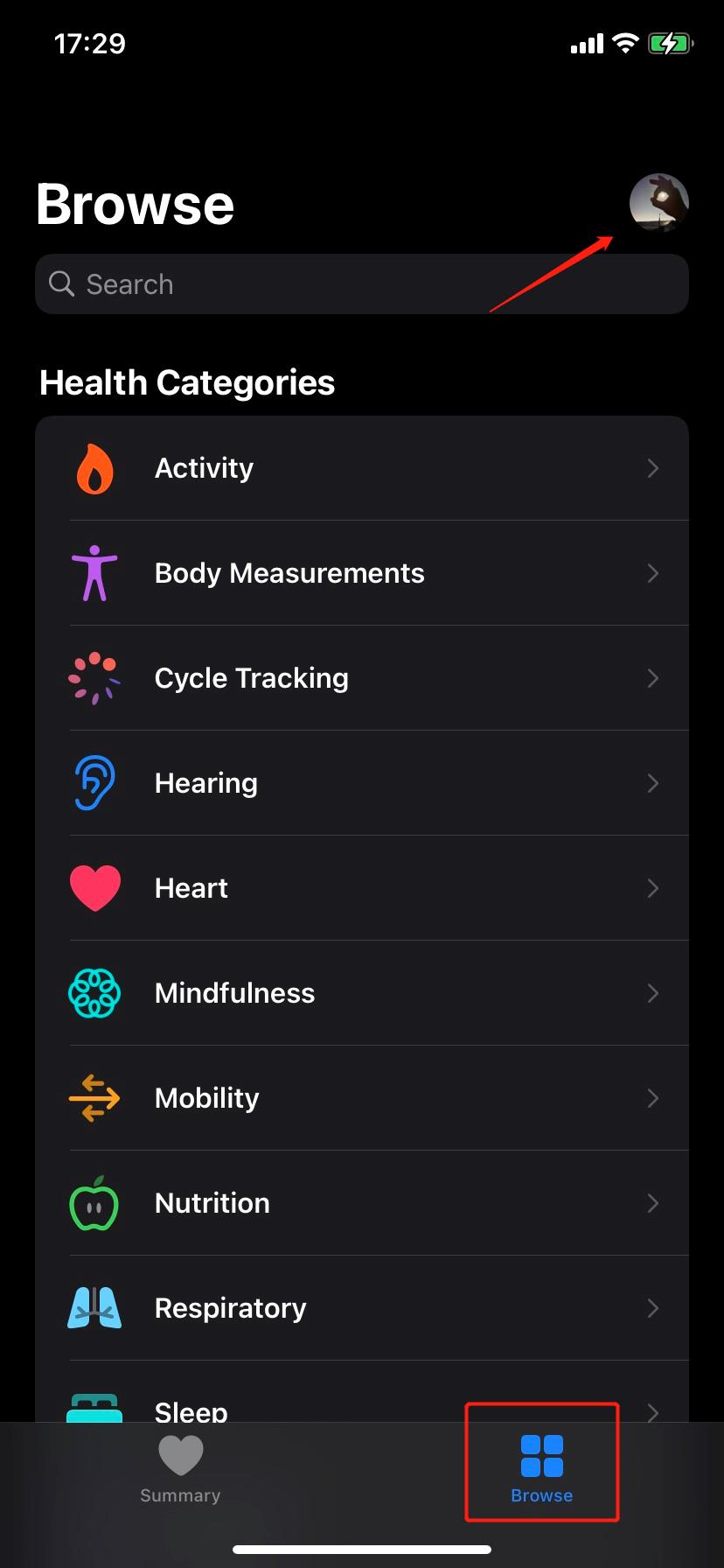Open your profile picture
The height and width of the screenshot is (1568, 724).
(659, 203)
